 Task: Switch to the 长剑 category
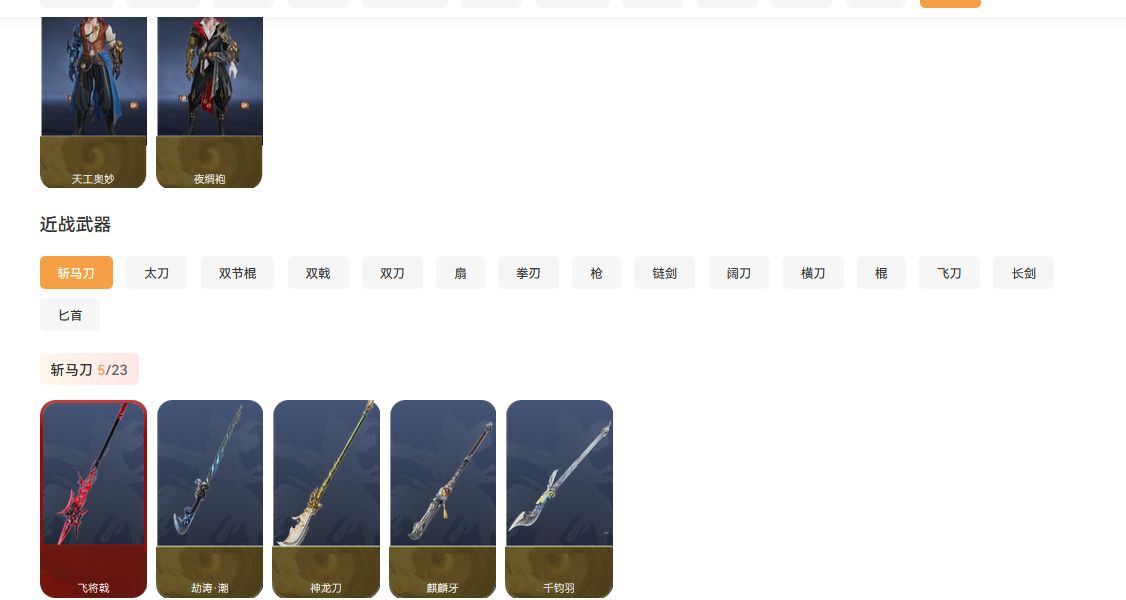pos(1023,273)
